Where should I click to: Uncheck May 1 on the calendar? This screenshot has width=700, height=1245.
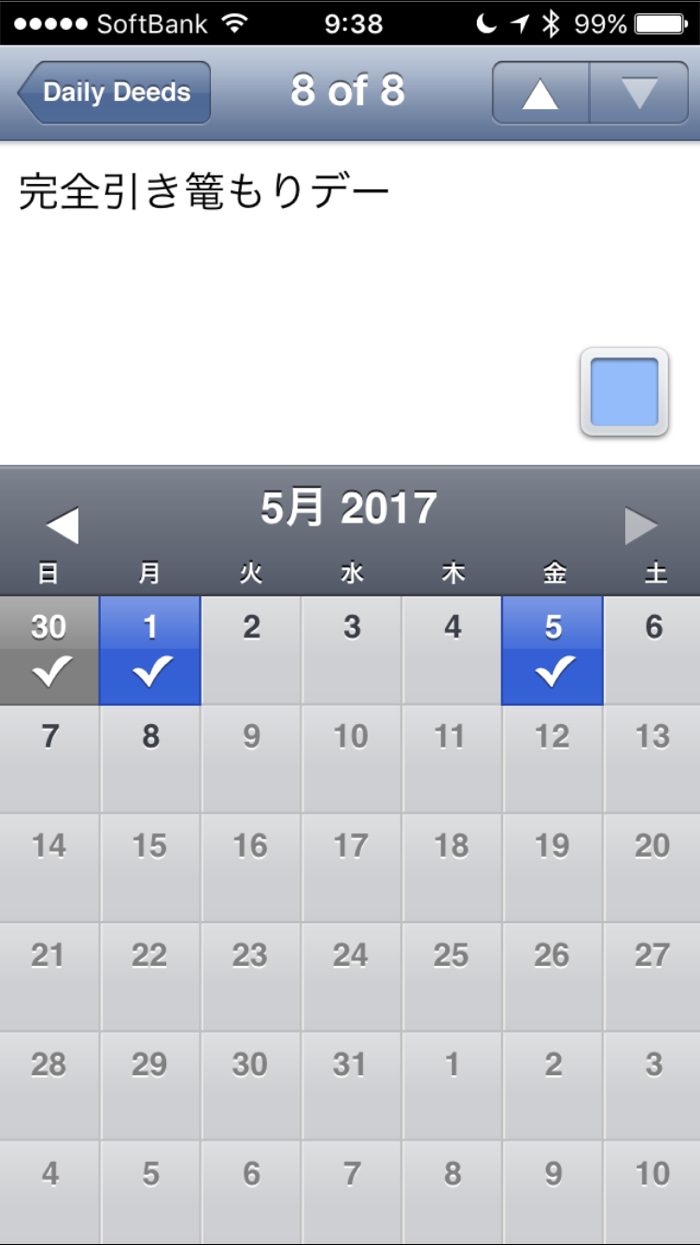[x=150, y=650]
